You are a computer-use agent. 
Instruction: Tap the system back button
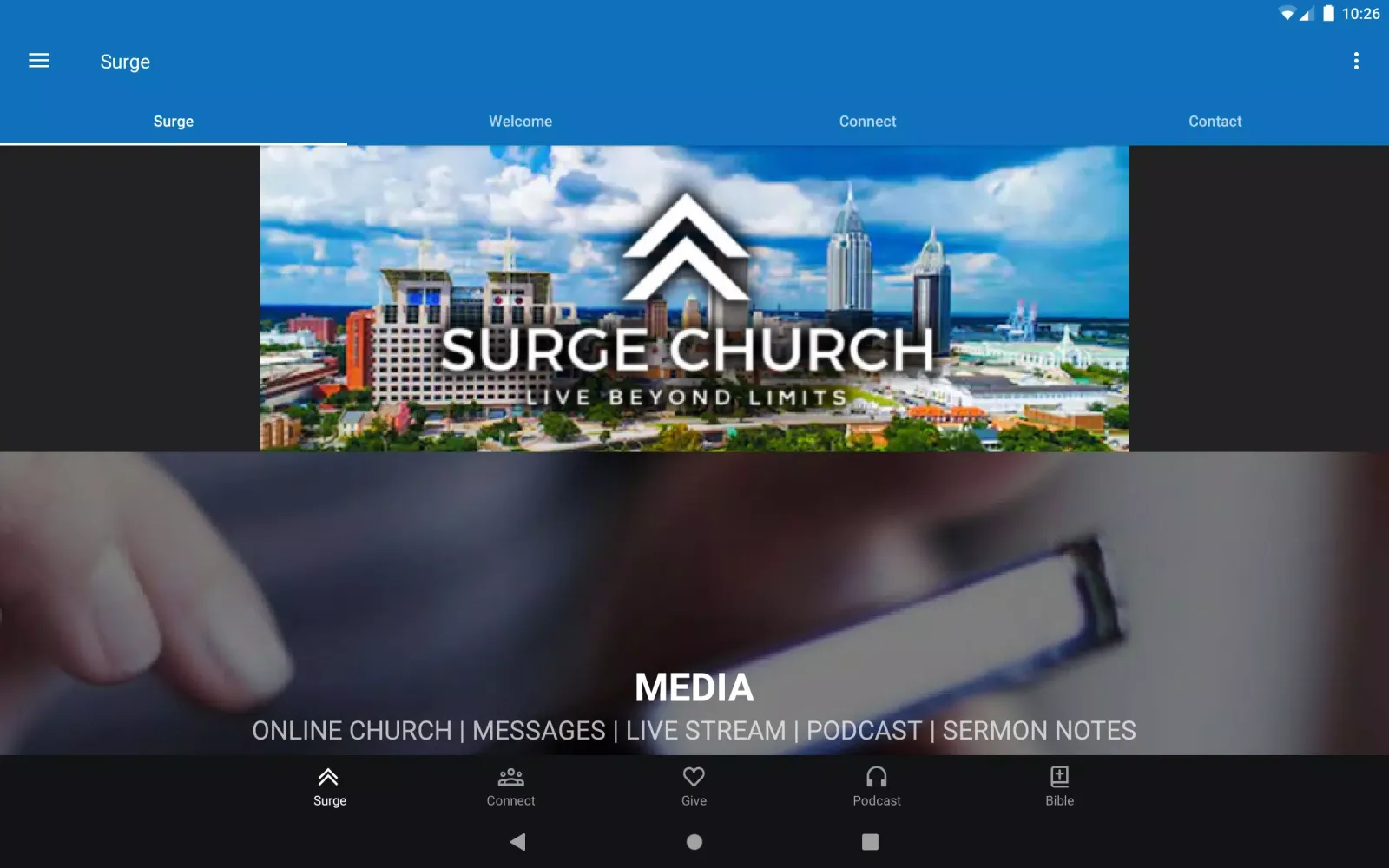coord(518,841)
